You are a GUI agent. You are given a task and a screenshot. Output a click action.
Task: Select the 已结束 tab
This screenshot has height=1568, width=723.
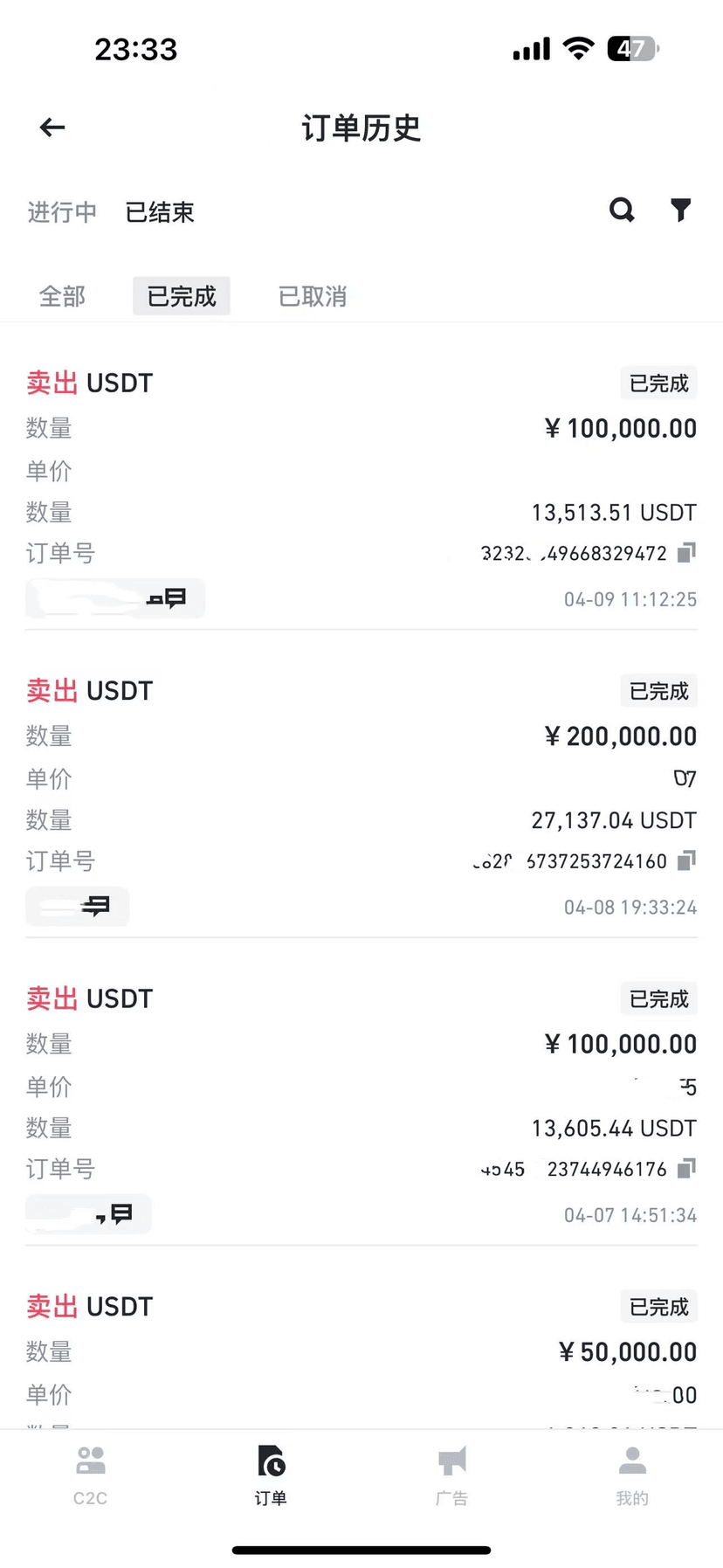click(160, 212)
